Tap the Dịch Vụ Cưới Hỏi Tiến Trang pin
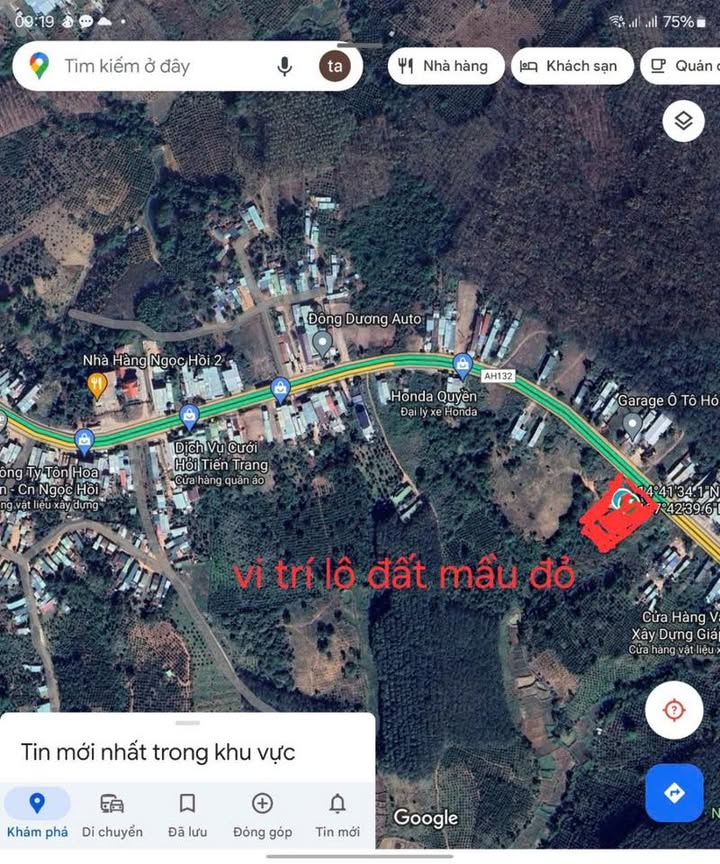This screenshot has height=864, width=720. (189, 416)
